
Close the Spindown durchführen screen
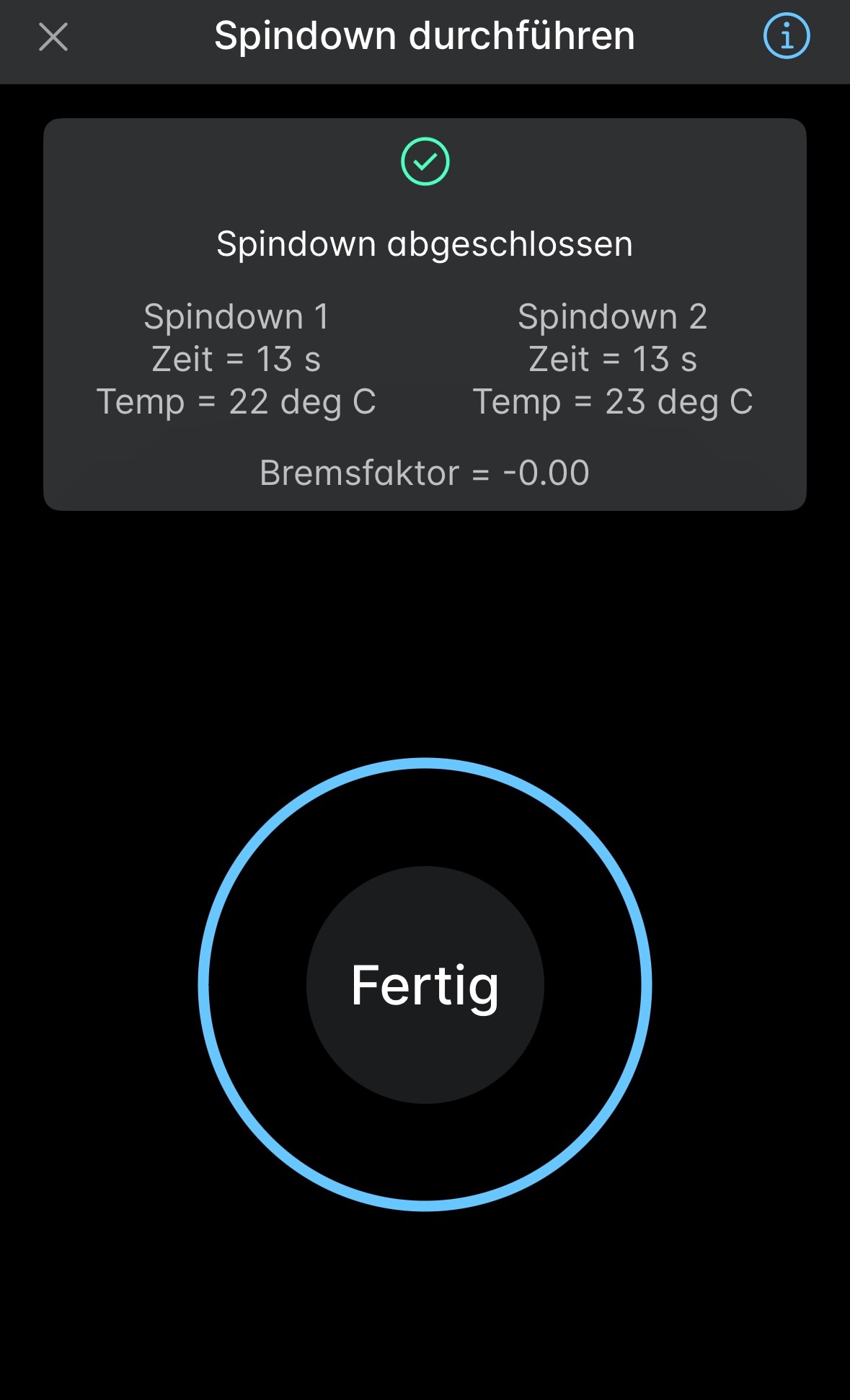point(53,37)
